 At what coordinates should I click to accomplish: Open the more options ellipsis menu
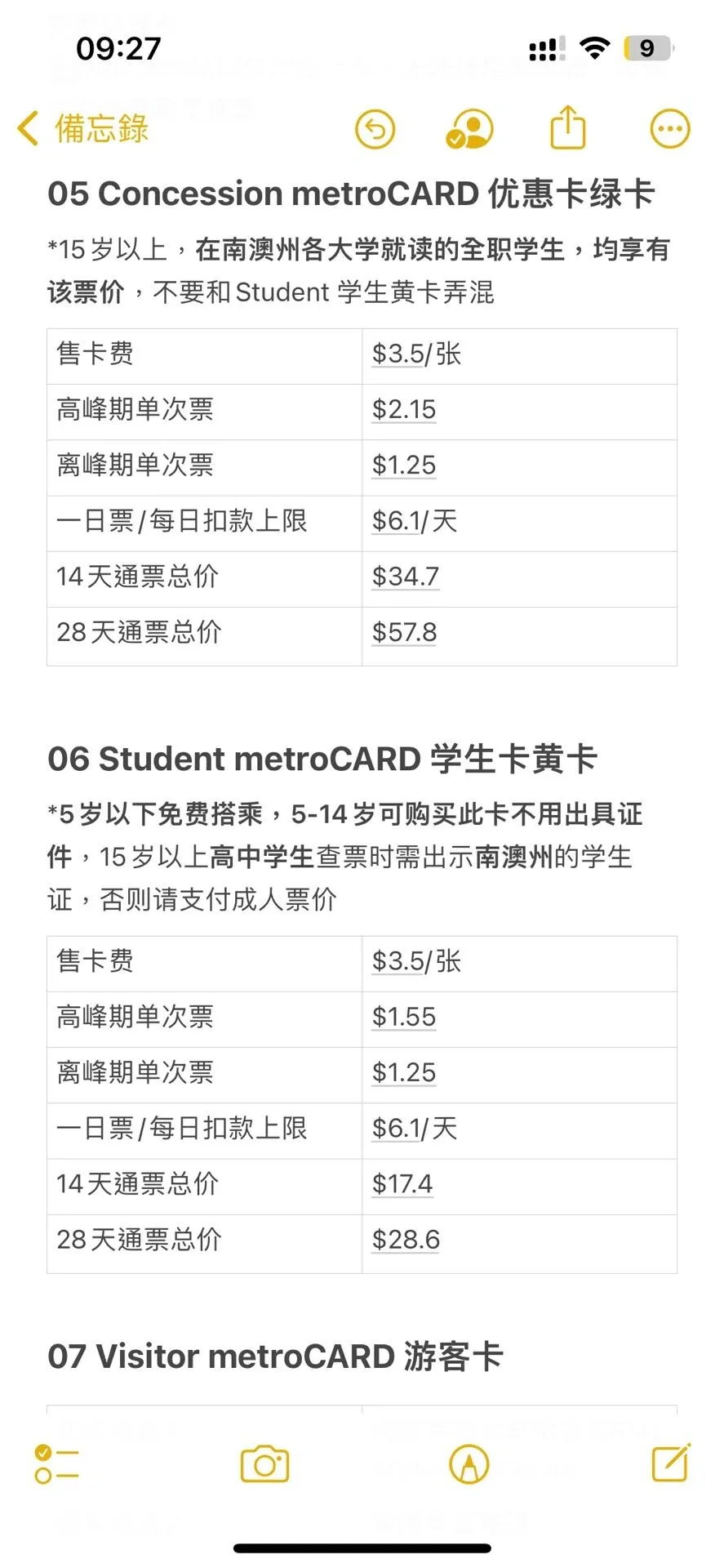coord(670,129)
